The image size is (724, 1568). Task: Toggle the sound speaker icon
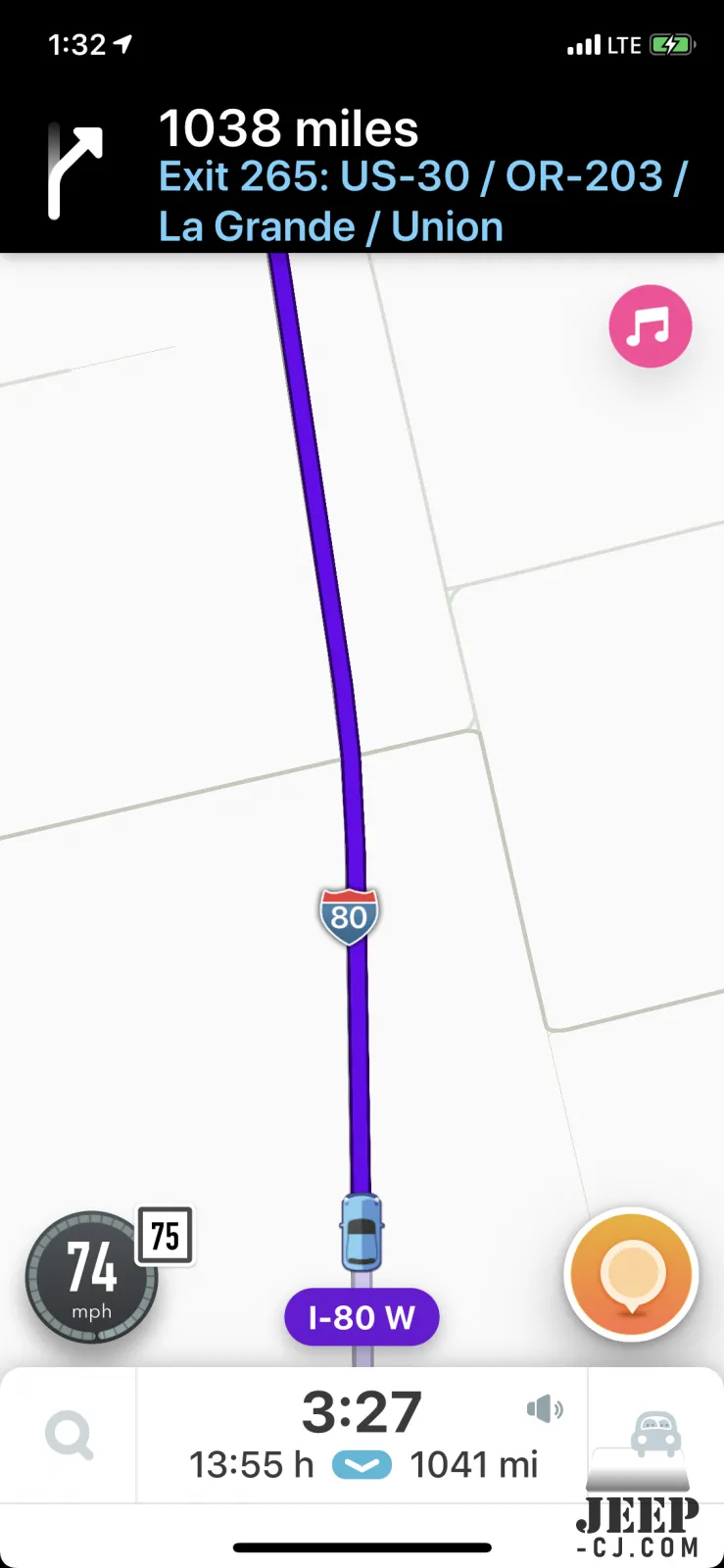[x=545, y=1409]
